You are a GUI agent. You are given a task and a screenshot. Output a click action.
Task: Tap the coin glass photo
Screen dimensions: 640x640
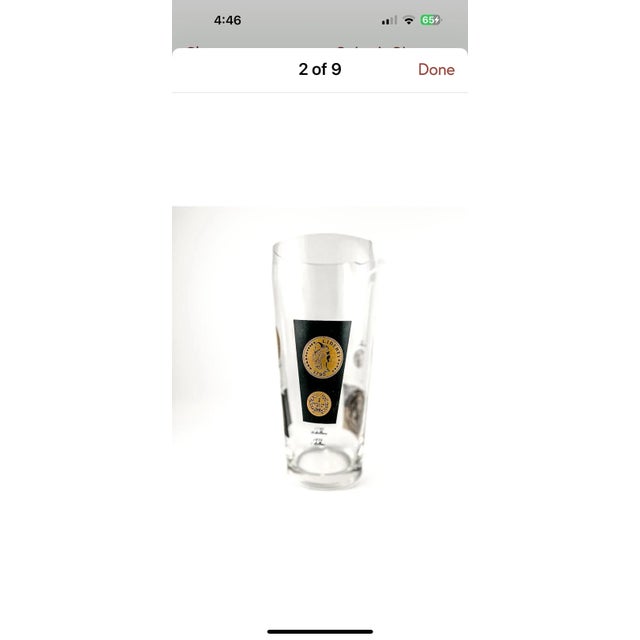click(320, 360)
